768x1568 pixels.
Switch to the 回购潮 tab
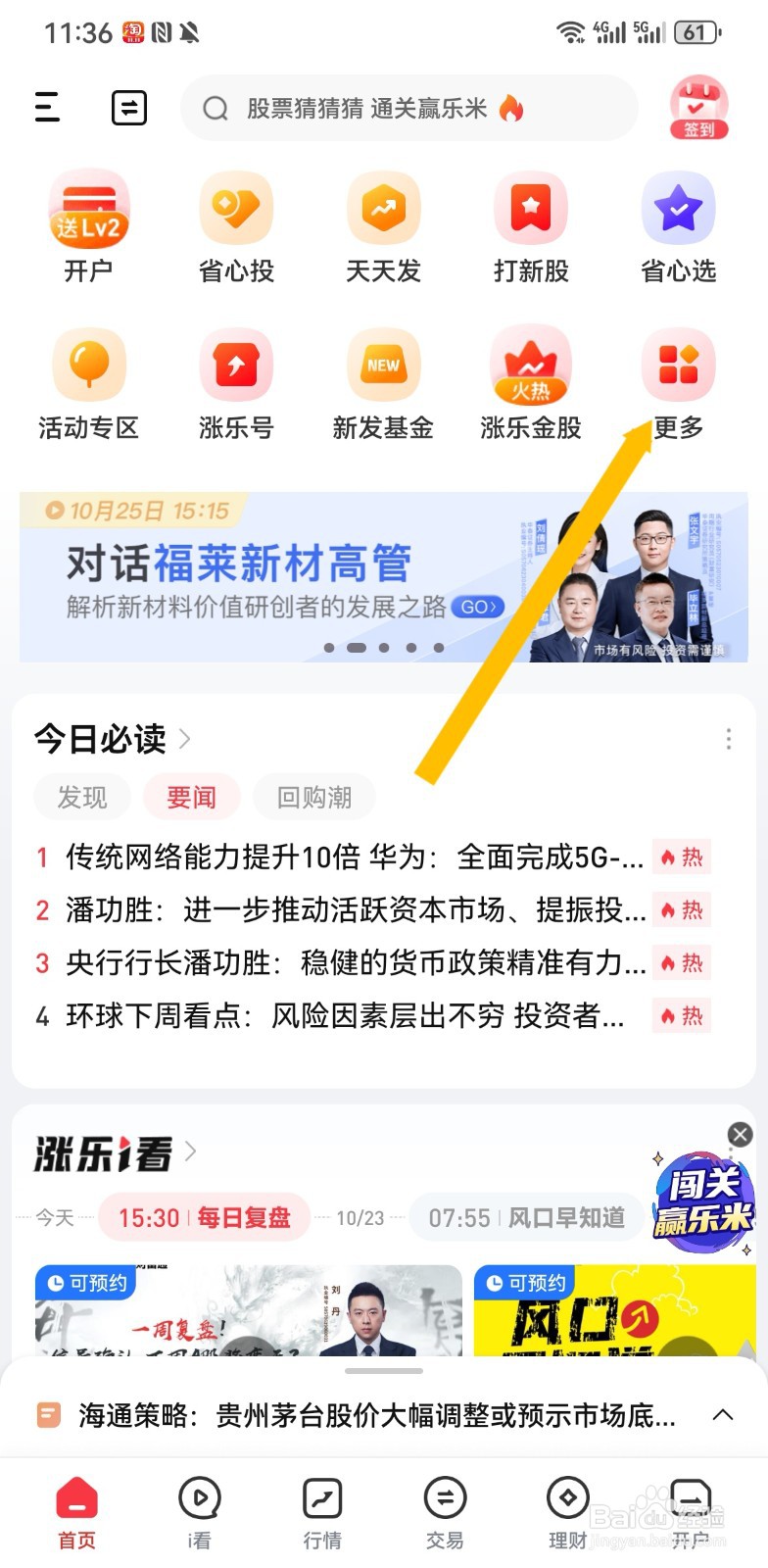click(313, 797)
